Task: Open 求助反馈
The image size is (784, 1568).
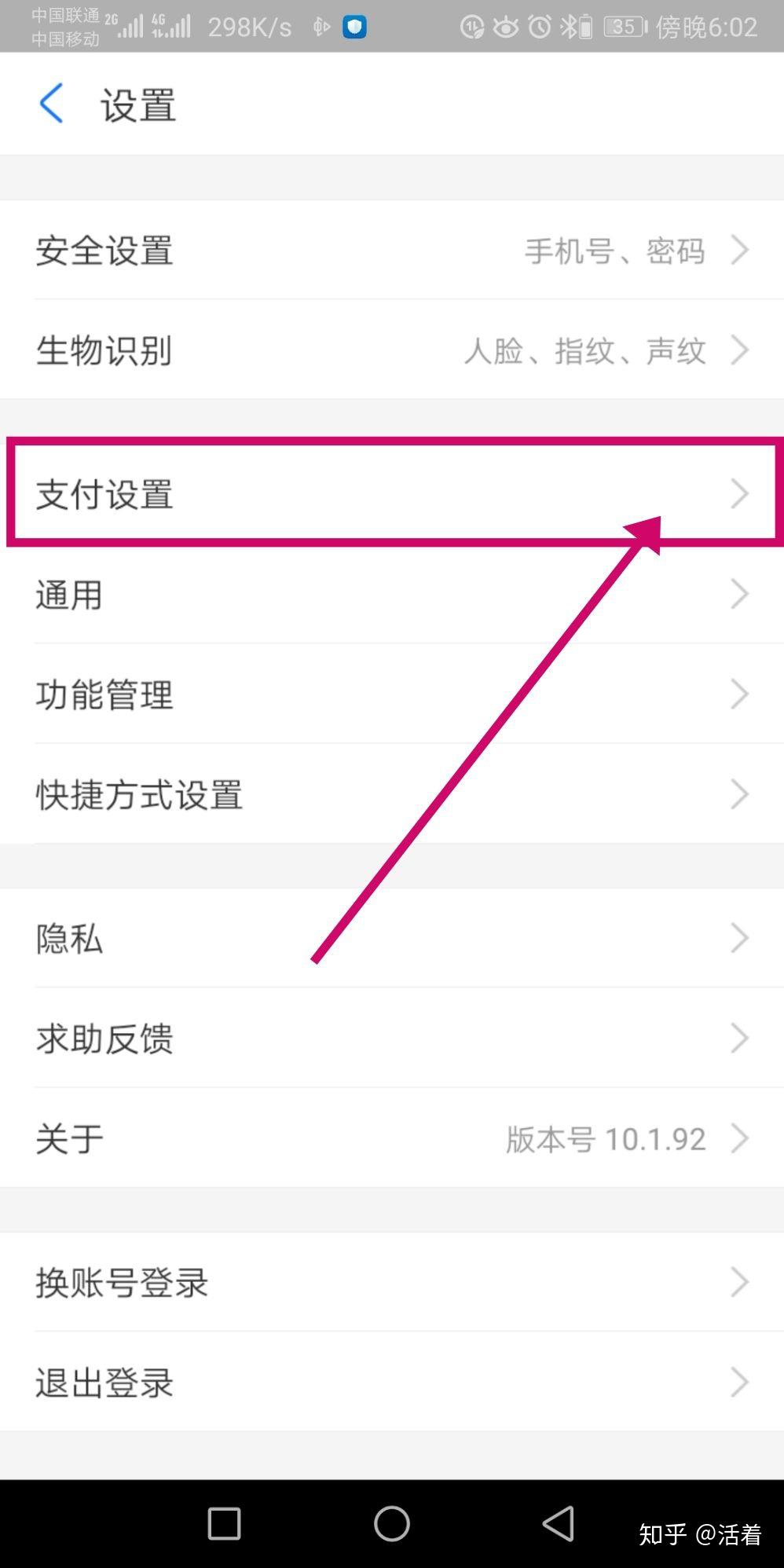Action: (391, 1039)
